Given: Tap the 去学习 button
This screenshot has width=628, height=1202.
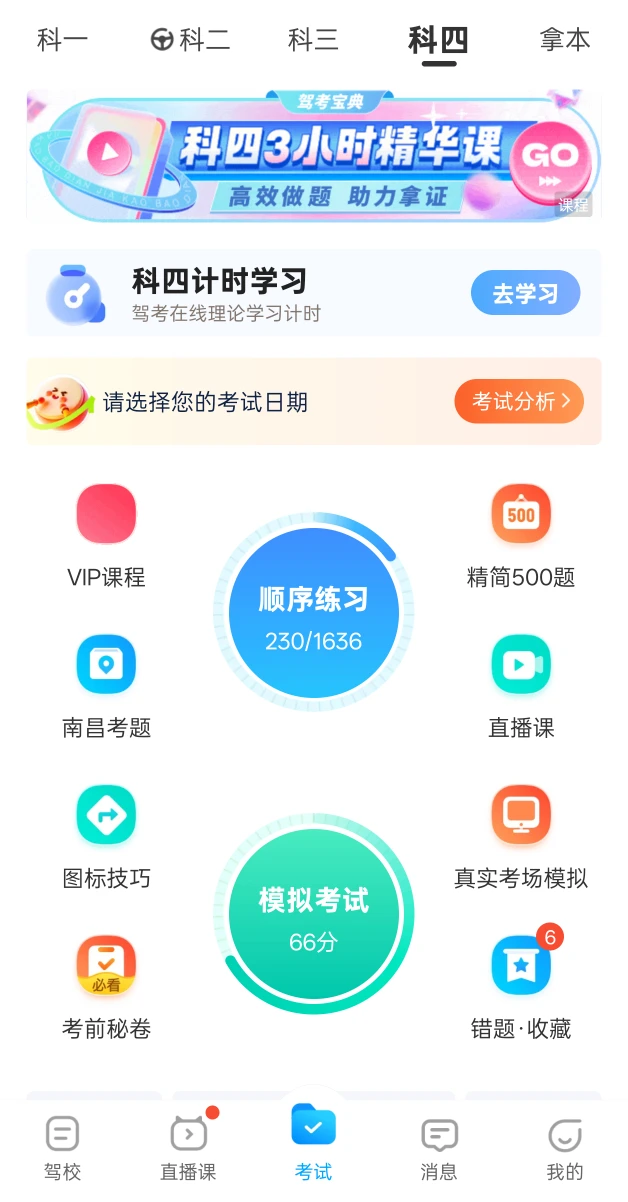Looking at the screenshot, I should [525, 293].
